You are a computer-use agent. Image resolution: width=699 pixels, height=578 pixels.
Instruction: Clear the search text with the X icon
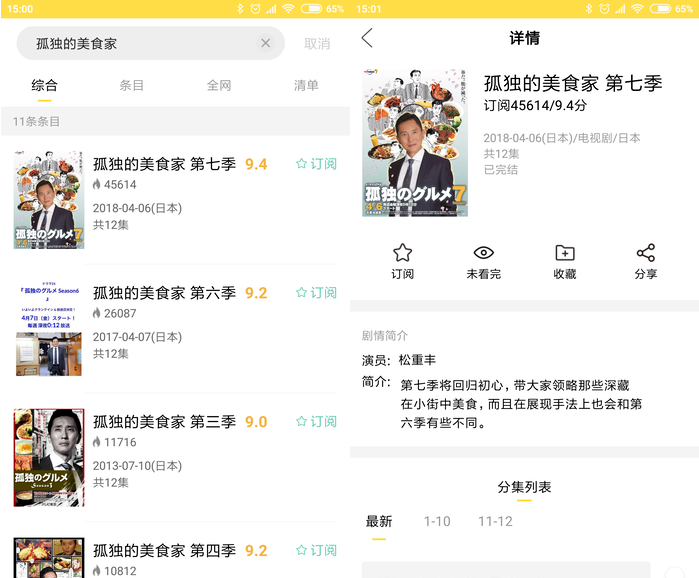265,43
